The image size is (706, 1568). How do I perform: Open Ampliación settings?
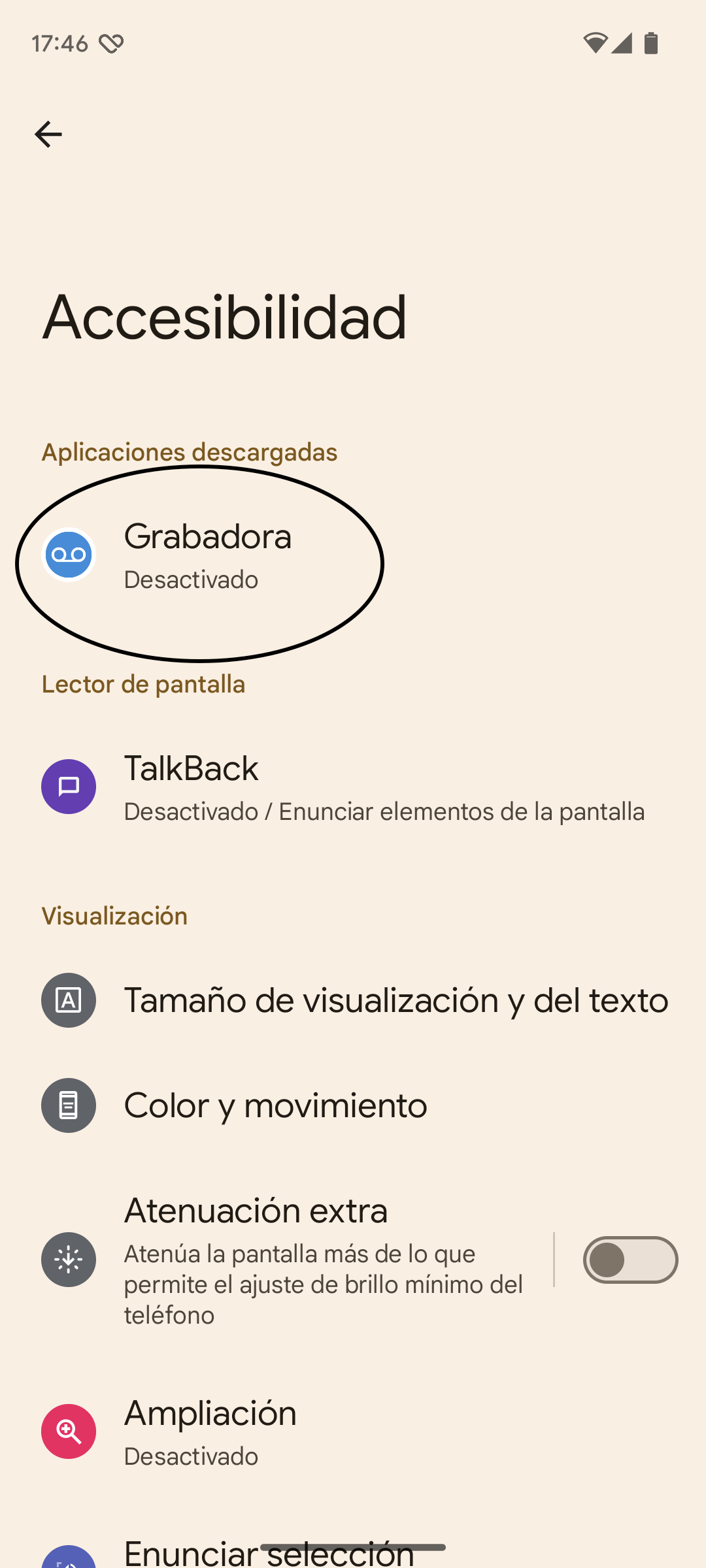click(353, 1431)
